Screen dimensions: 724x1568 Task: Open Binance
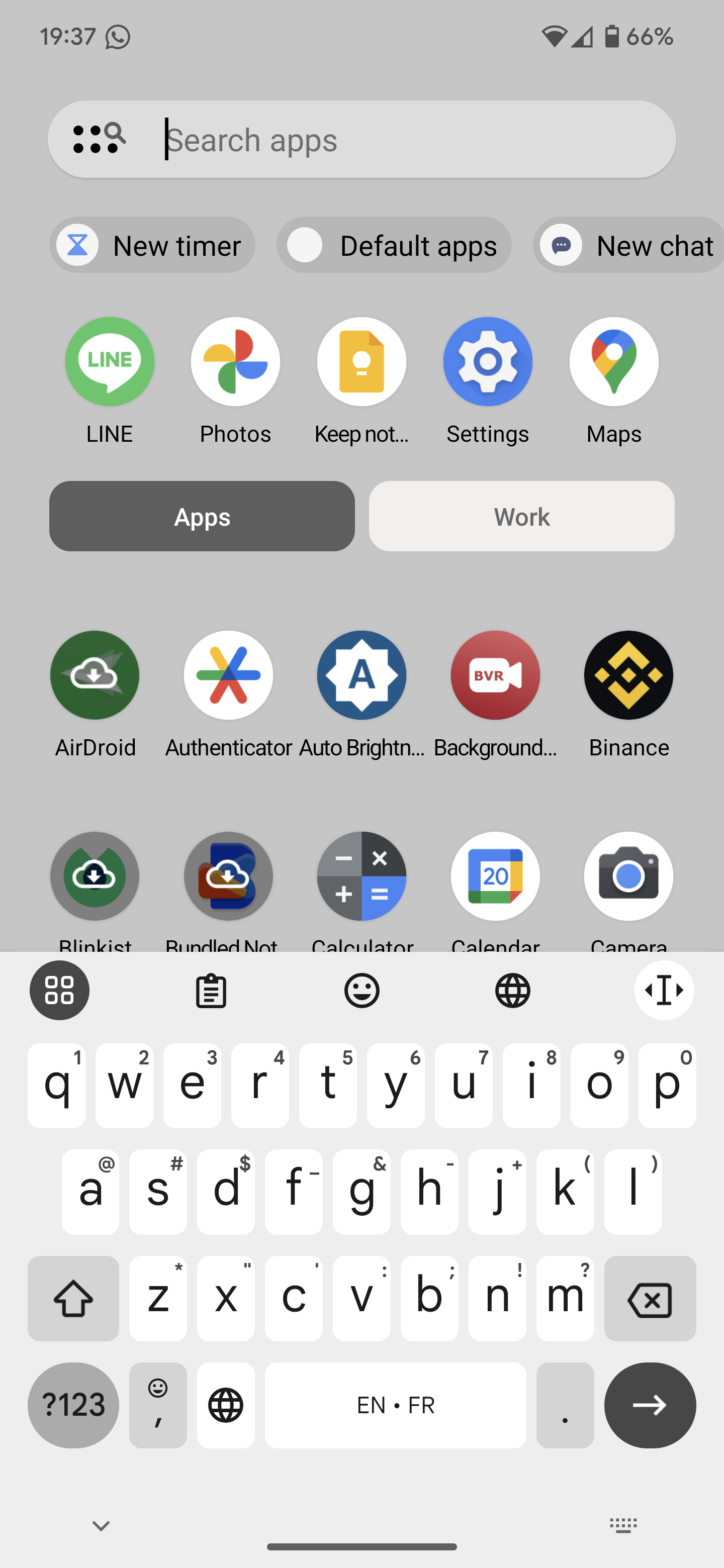click(628, 675)
